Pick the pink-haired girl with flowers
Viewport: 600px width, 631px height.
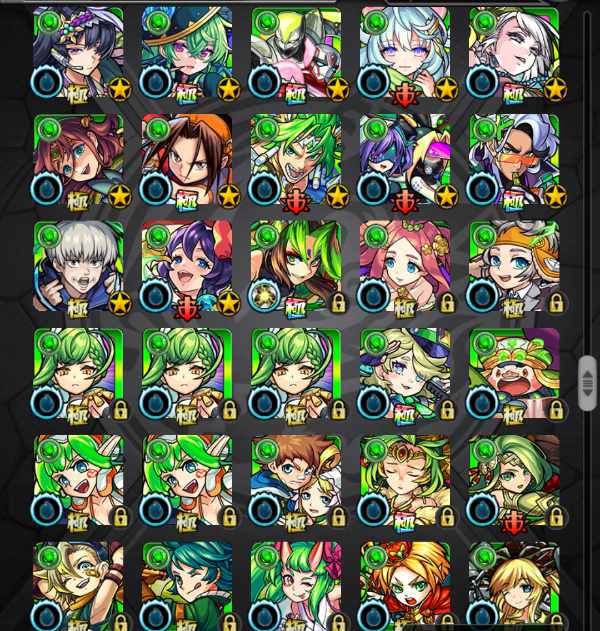click(x=405, y=266)
